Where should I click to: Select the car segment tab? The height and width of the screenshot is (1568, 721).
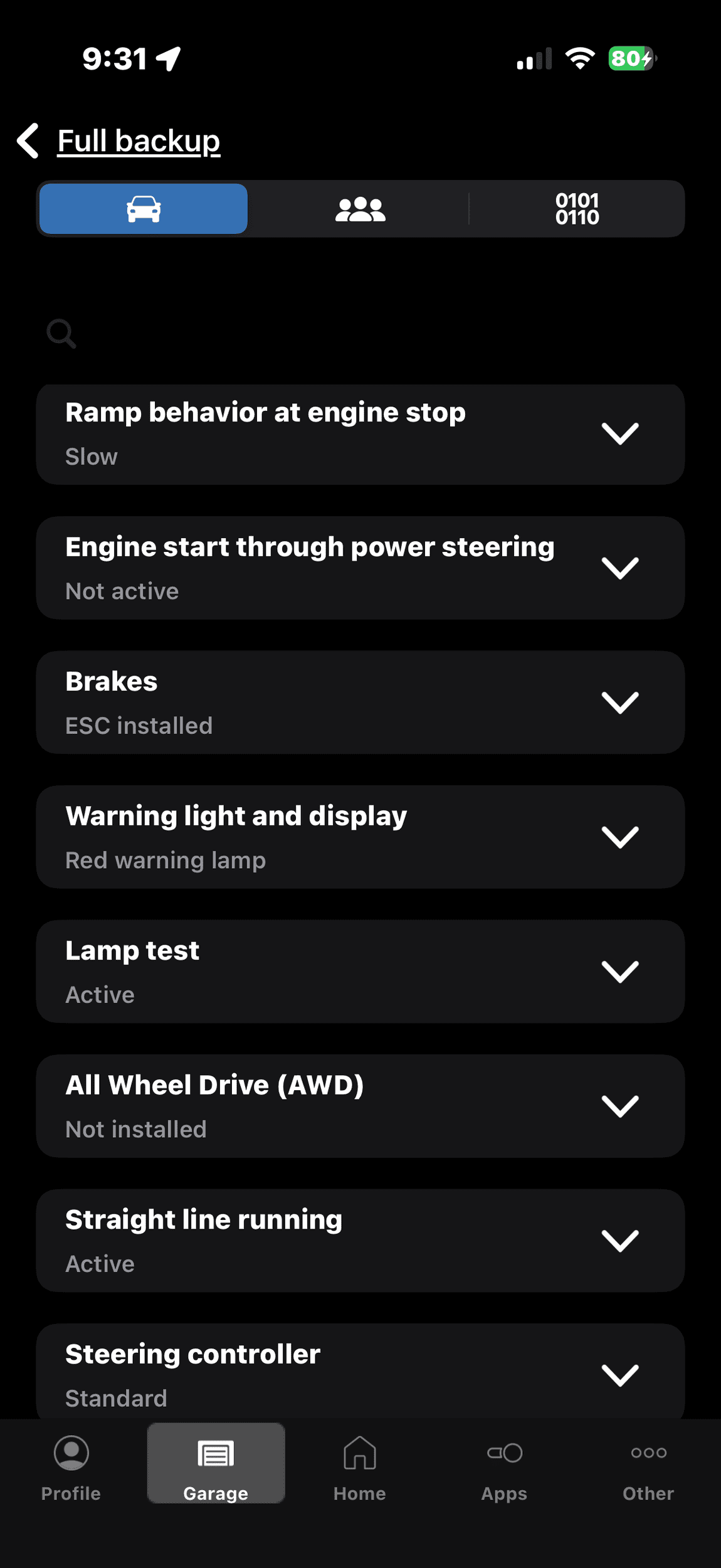tap(144, 209)
